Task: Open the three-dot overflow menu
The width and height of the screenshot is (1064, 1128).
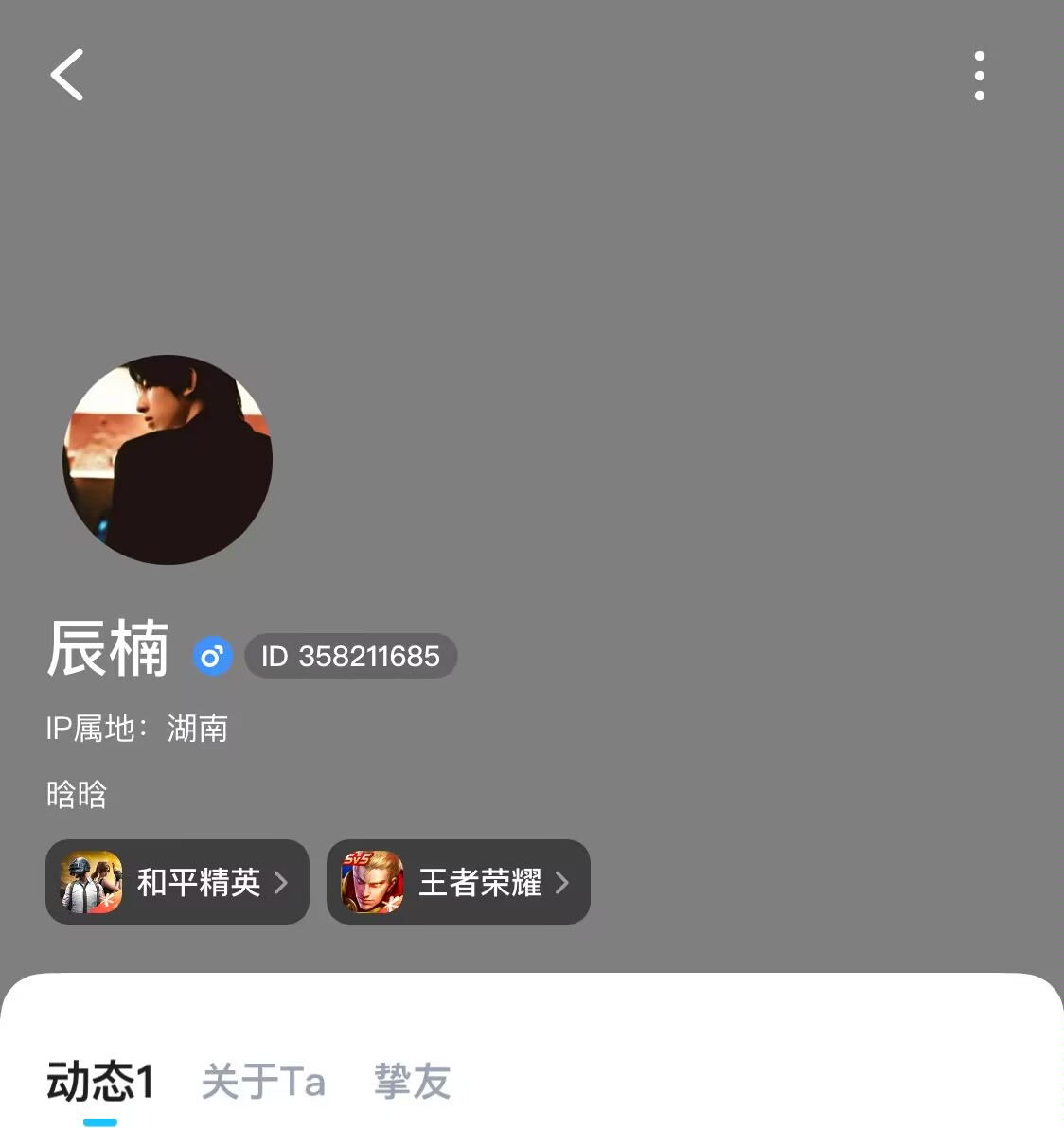Action: (979, 76)
